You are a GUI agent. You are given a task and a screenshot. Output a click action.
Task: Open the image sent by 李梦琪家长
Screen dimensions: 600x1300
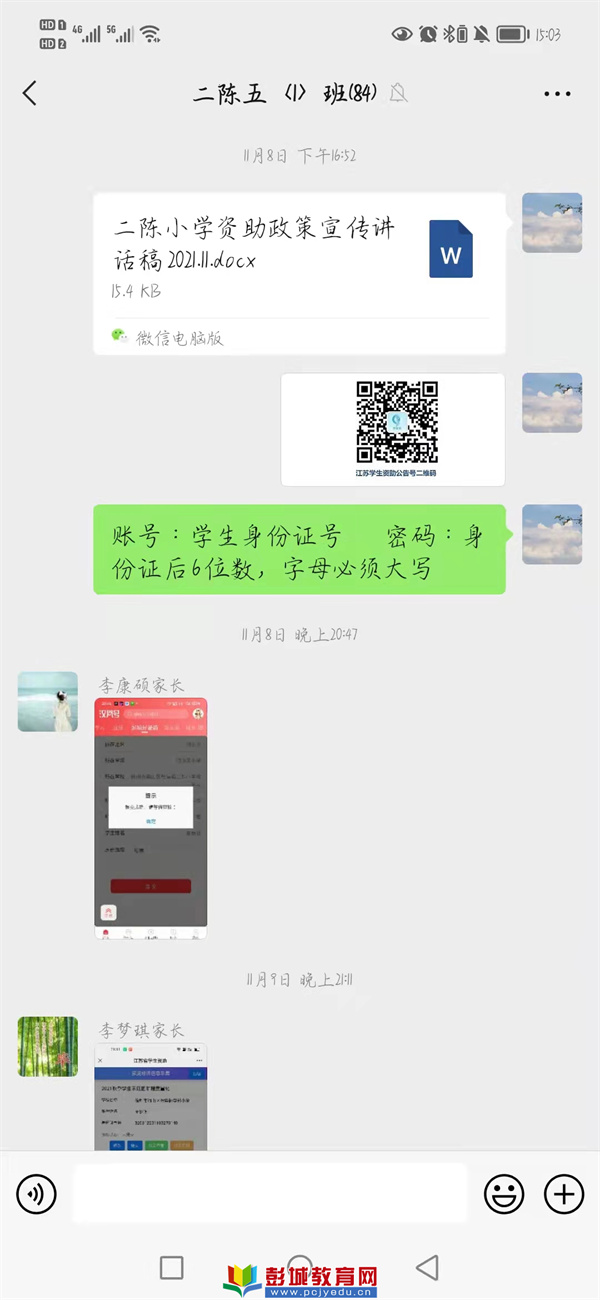tap(150, 1097)
